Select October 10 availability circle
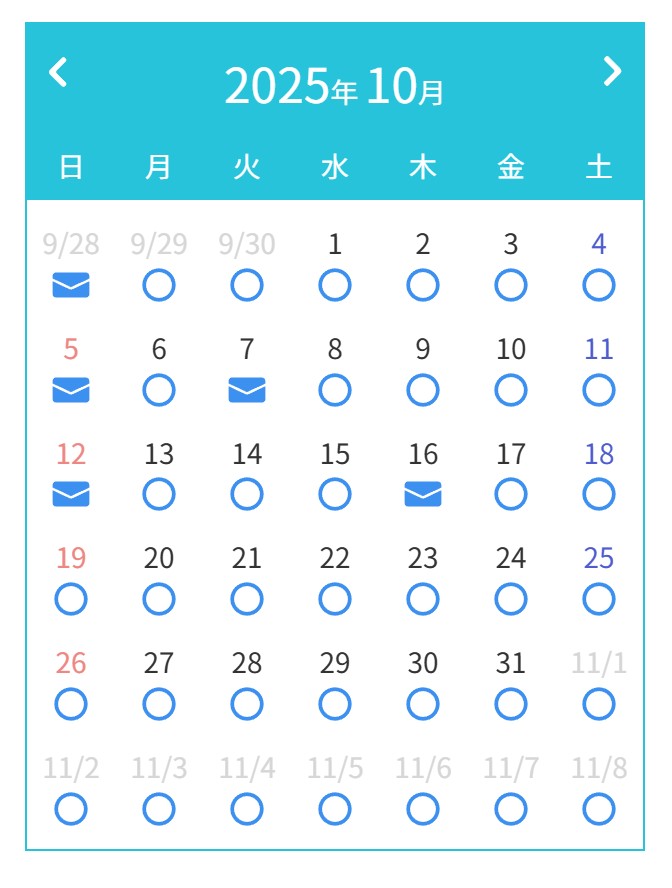 [511, 390]
